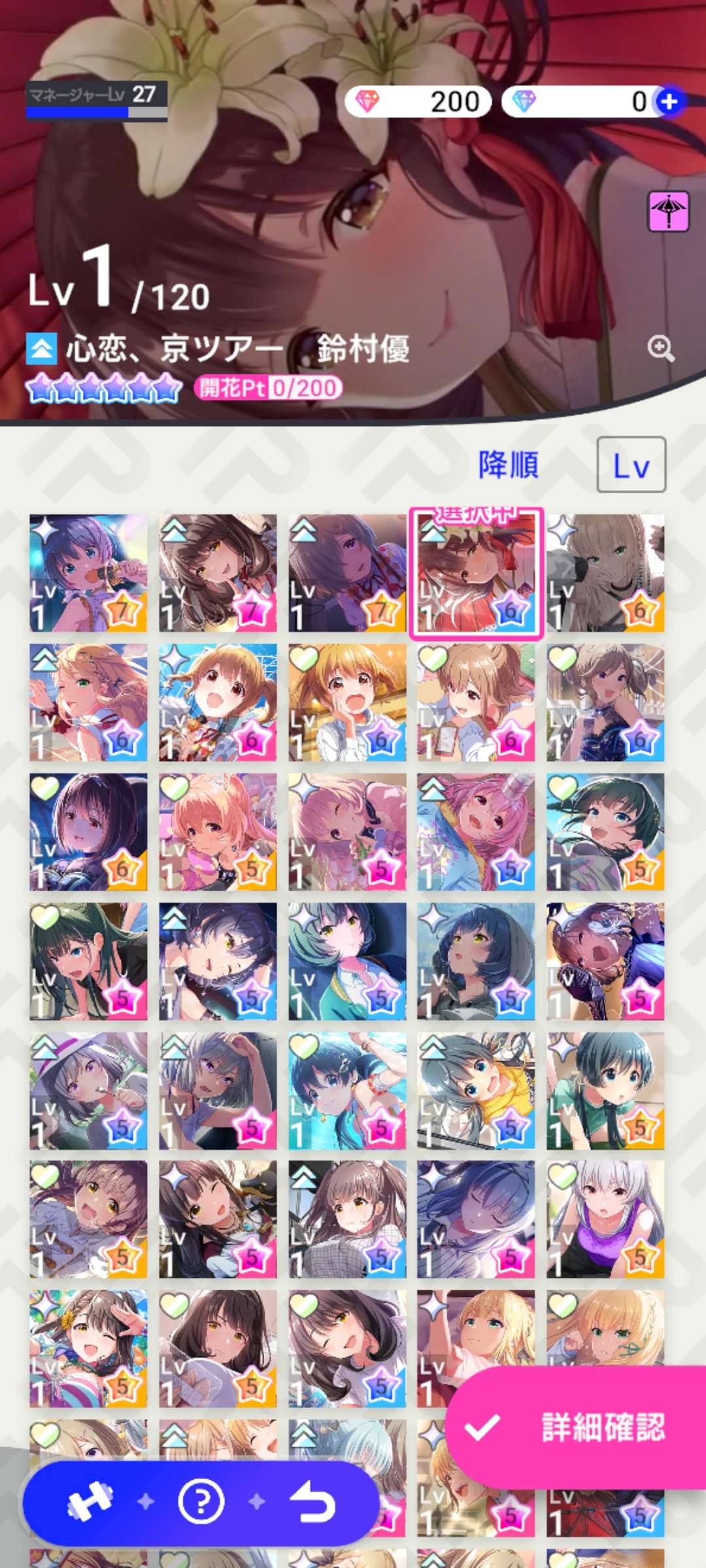This screenshot has width=706, height=1568.
Task: Pick the girl in yellow hoodie card
Action: click(476, 1090)
